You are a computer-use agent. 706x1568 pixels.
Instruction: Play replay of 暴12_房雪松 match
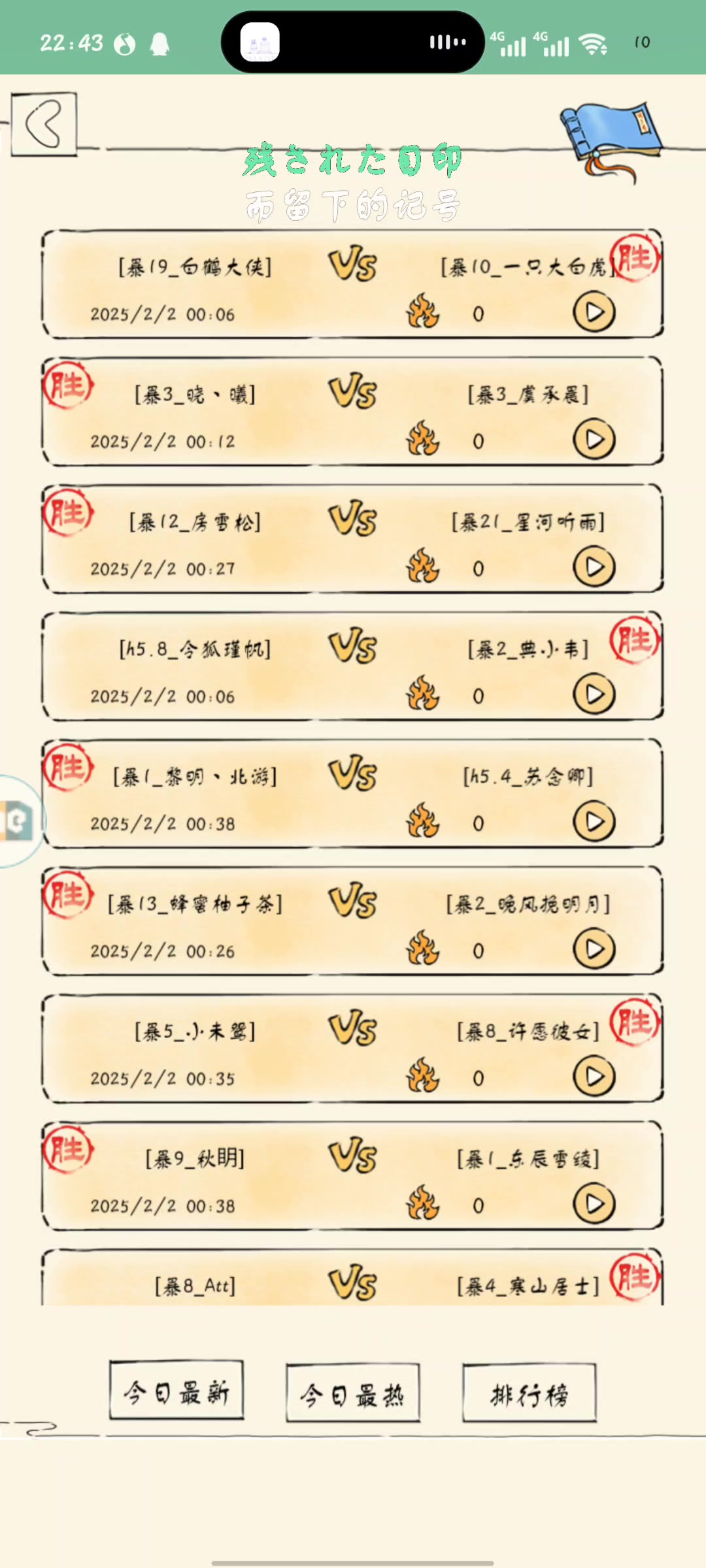(x=594, y=568)
